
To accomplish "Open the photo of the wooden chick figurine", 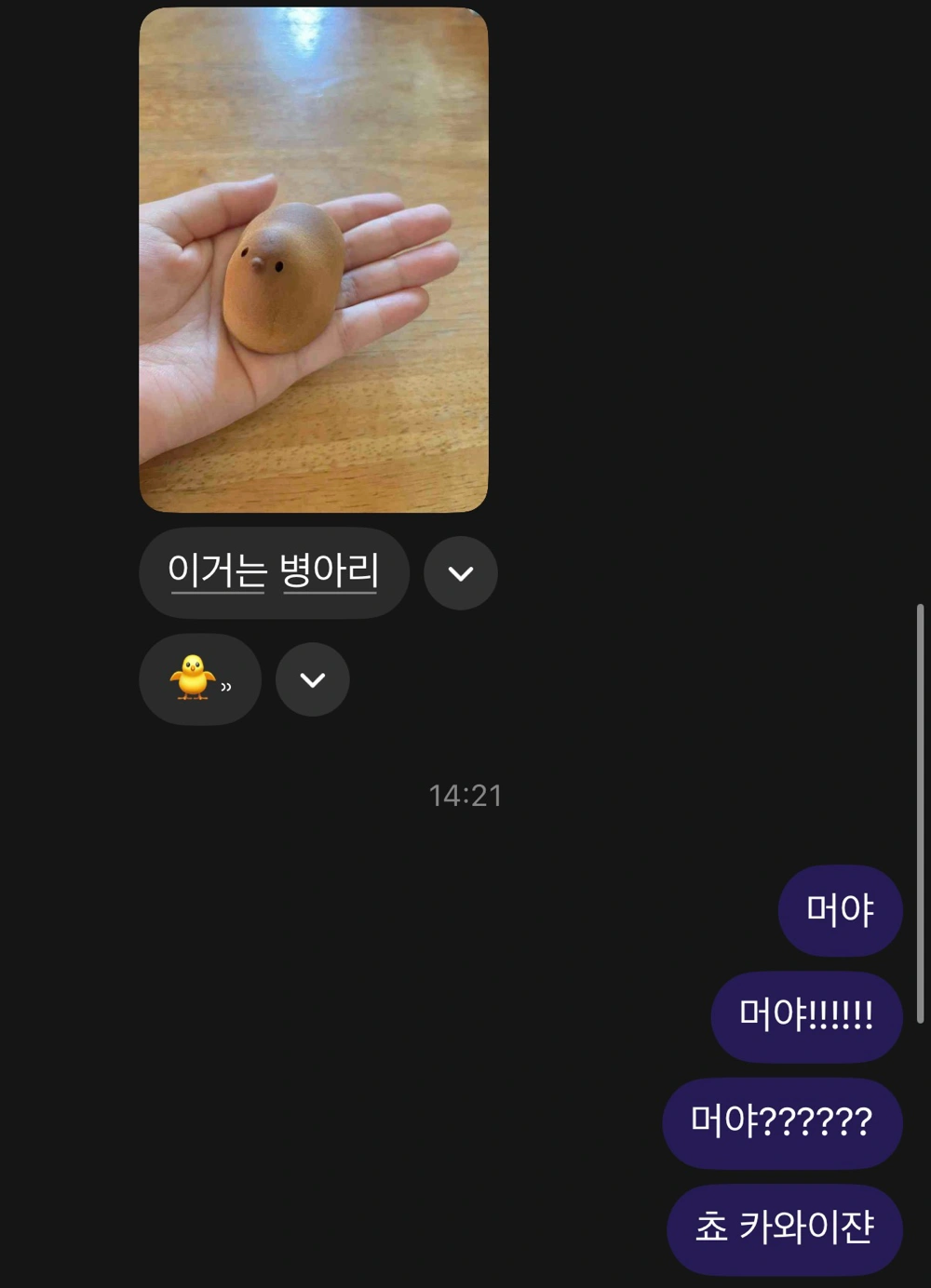I will coord(313,260).
